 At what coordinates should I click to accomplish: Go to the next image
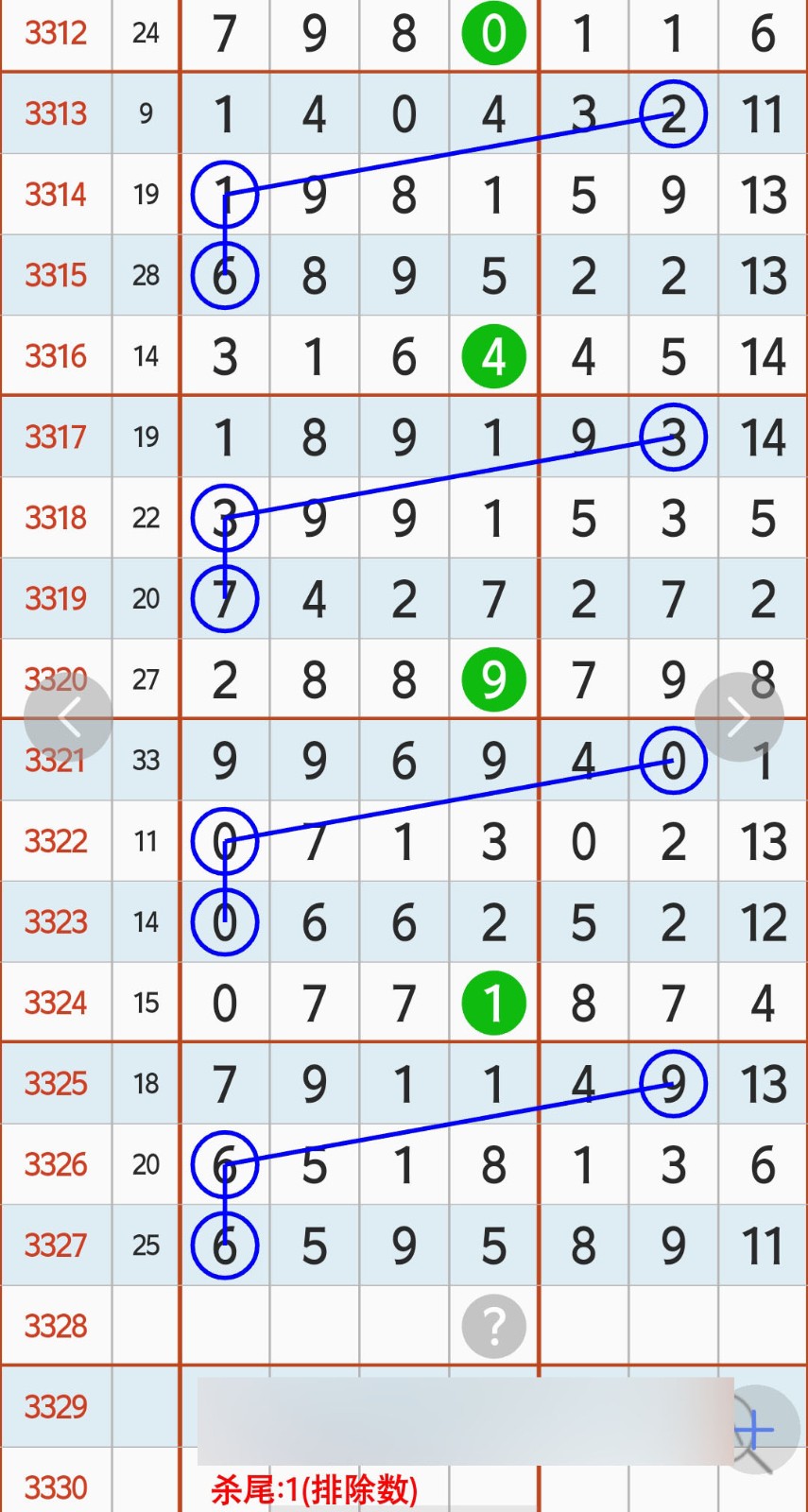[738, 717]
